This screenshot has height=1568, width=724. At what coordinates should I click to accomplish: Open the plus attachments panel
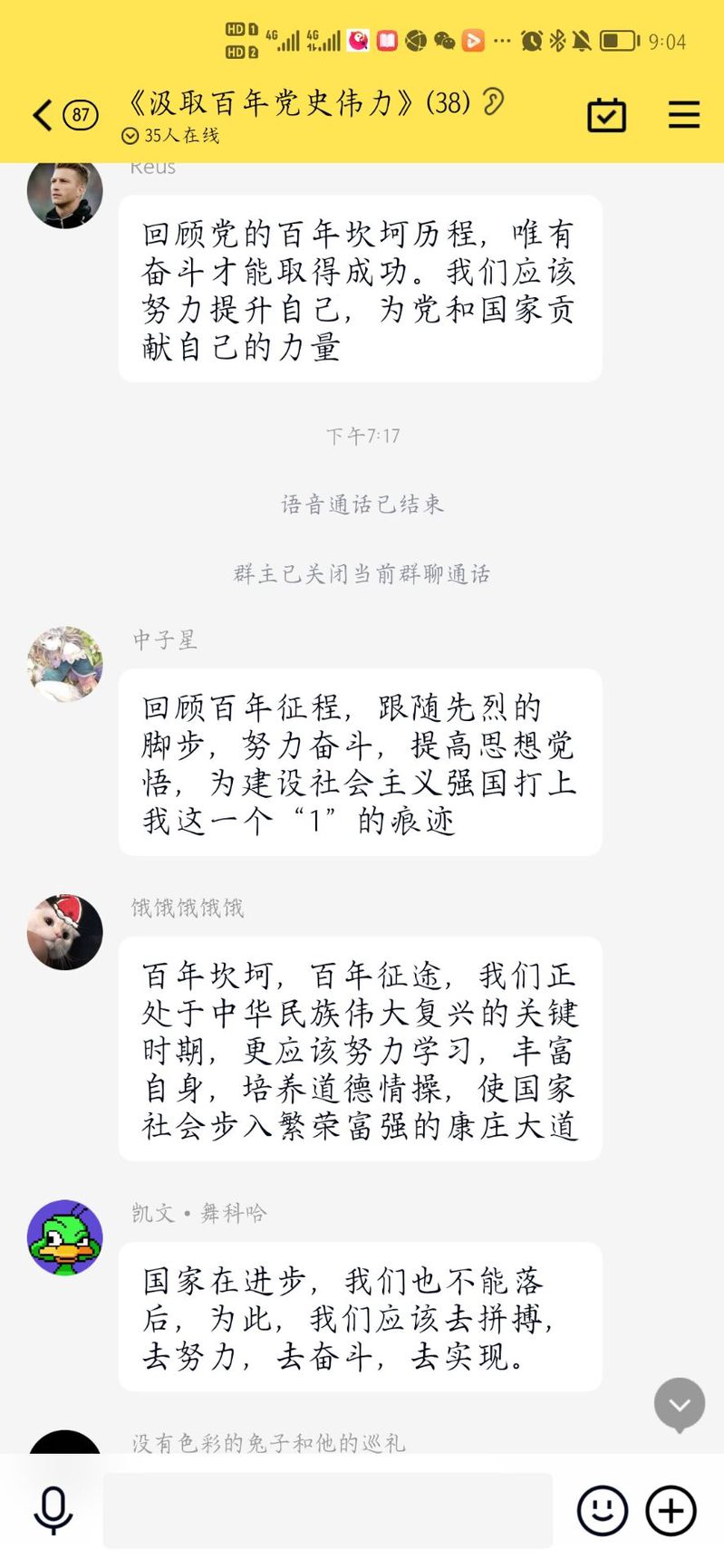point(671,1510)
